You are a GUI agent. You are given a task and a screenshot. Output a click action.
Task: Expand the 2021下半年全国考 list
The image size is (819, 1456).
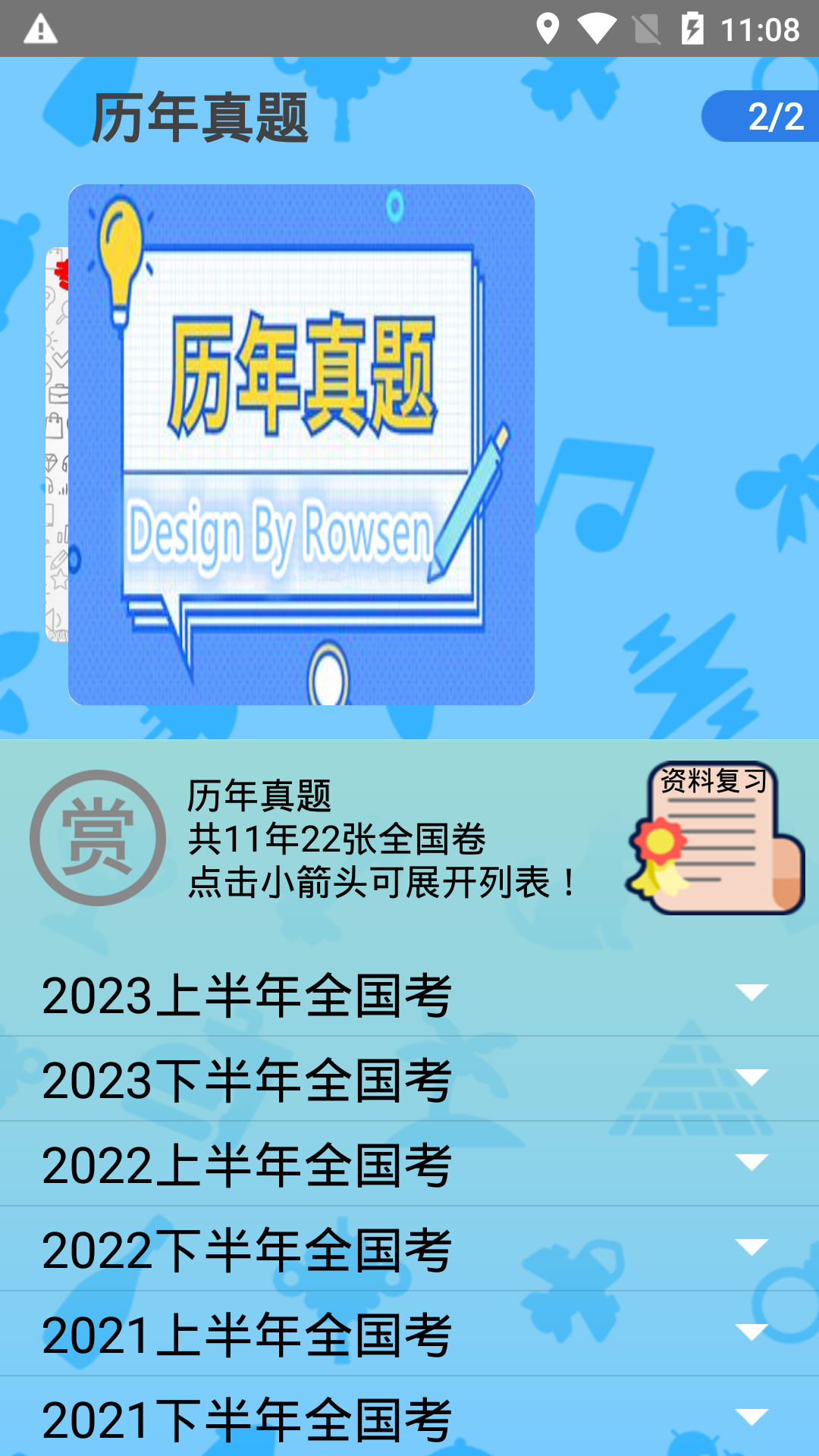[752, 1417]
